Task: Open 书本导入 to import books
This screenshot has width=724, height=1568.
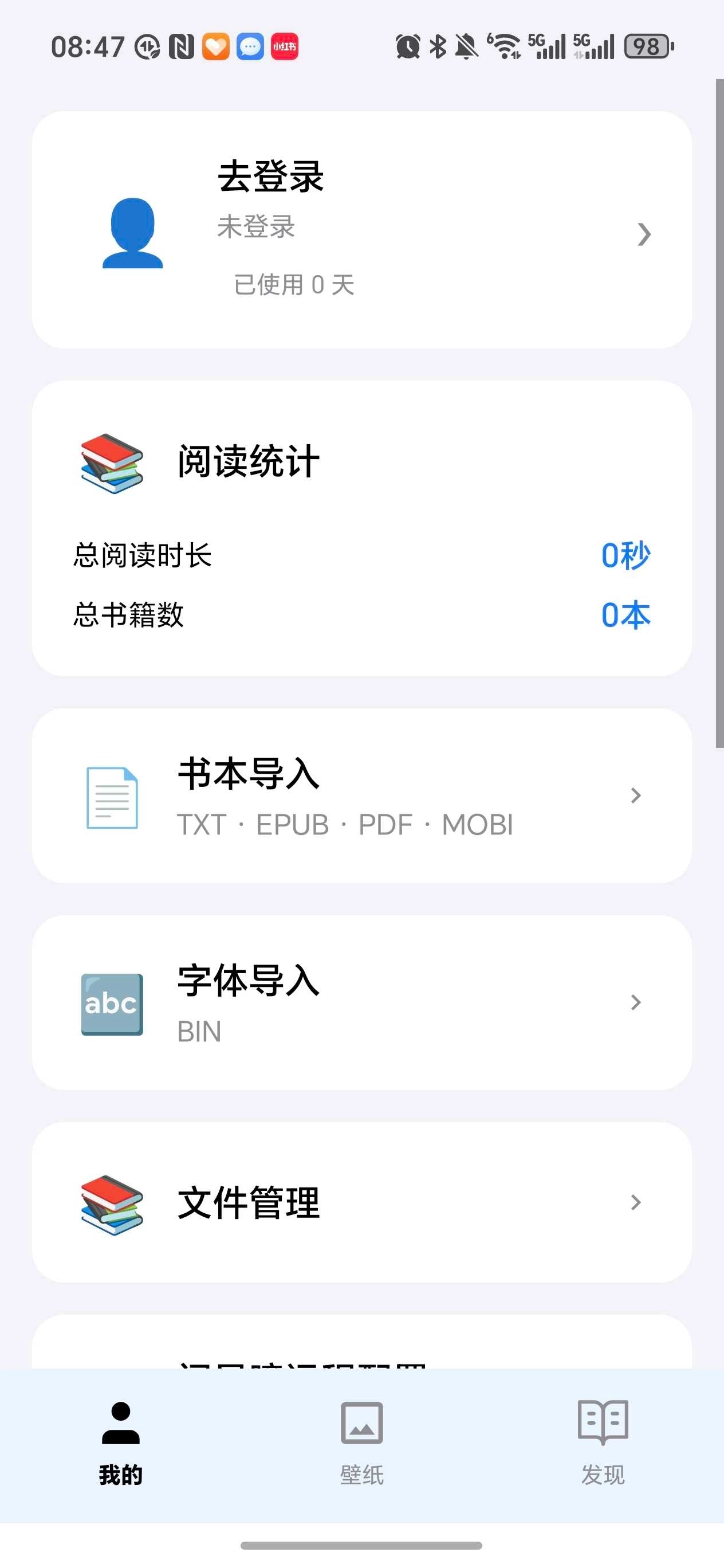Action: tap(361, 795)
